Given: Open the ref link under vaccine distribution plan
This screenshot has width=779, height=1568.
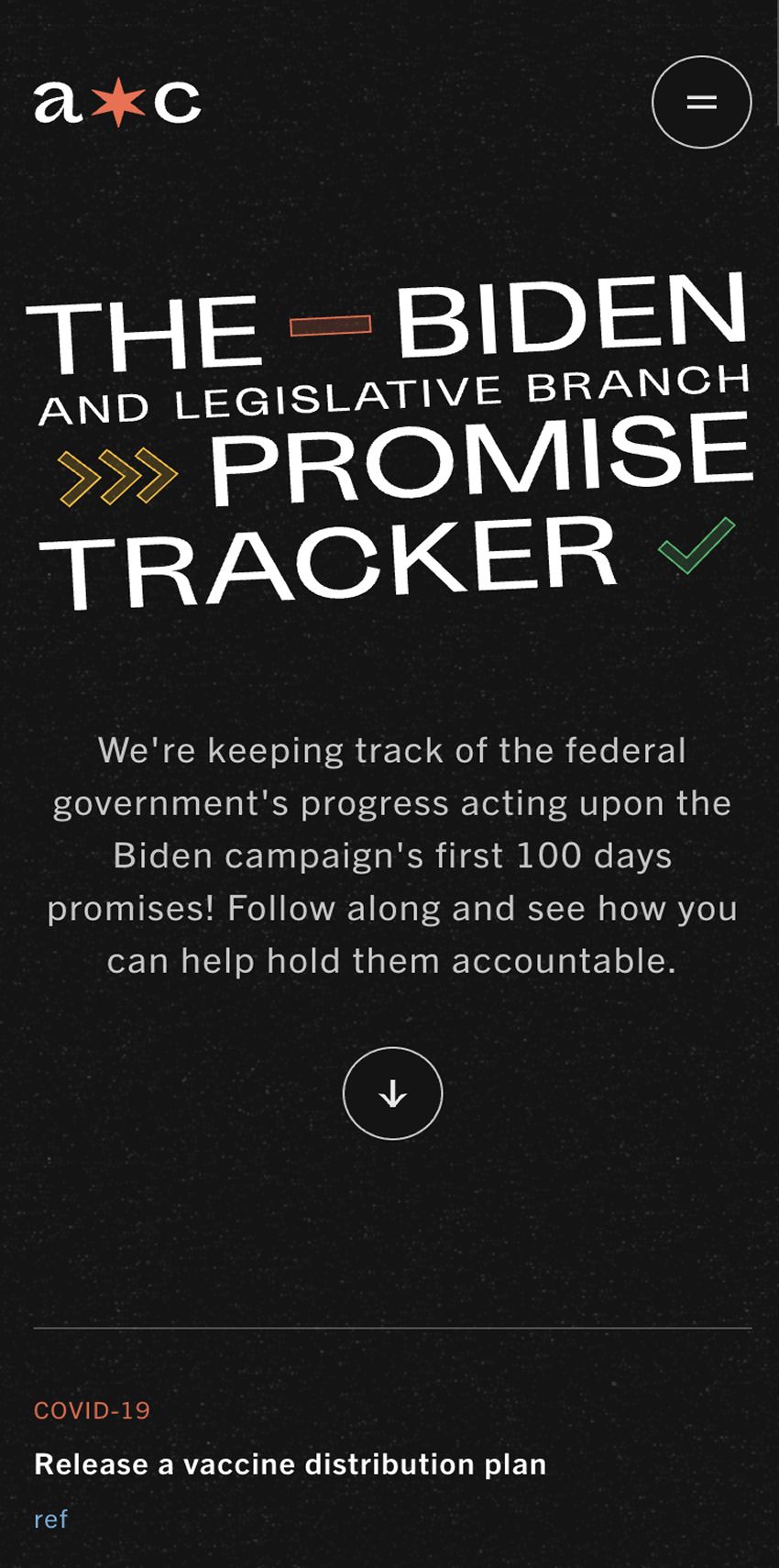Looking at the screenshot, I should pos(50,1519).
